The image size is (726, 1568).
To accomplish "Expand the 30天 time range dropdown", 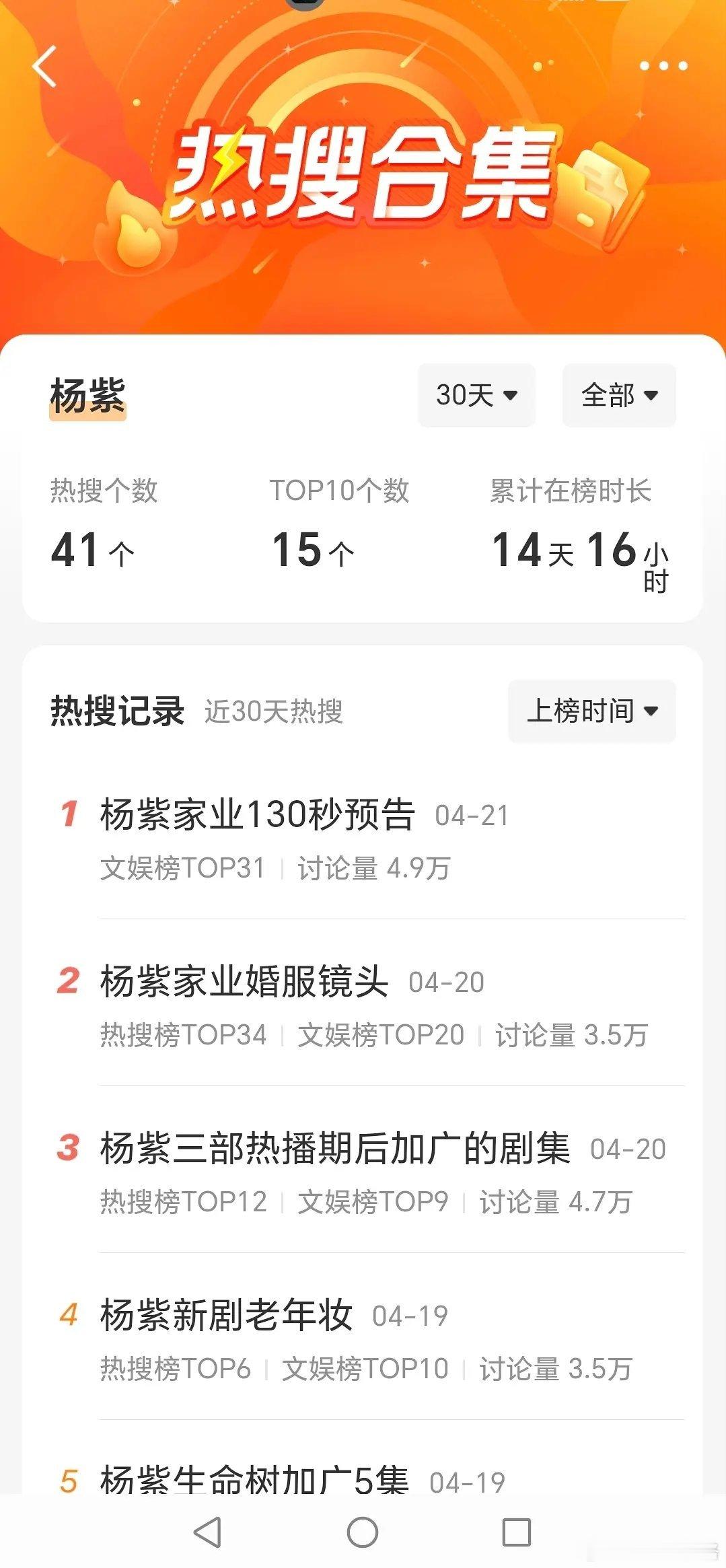I will (476, 395).
